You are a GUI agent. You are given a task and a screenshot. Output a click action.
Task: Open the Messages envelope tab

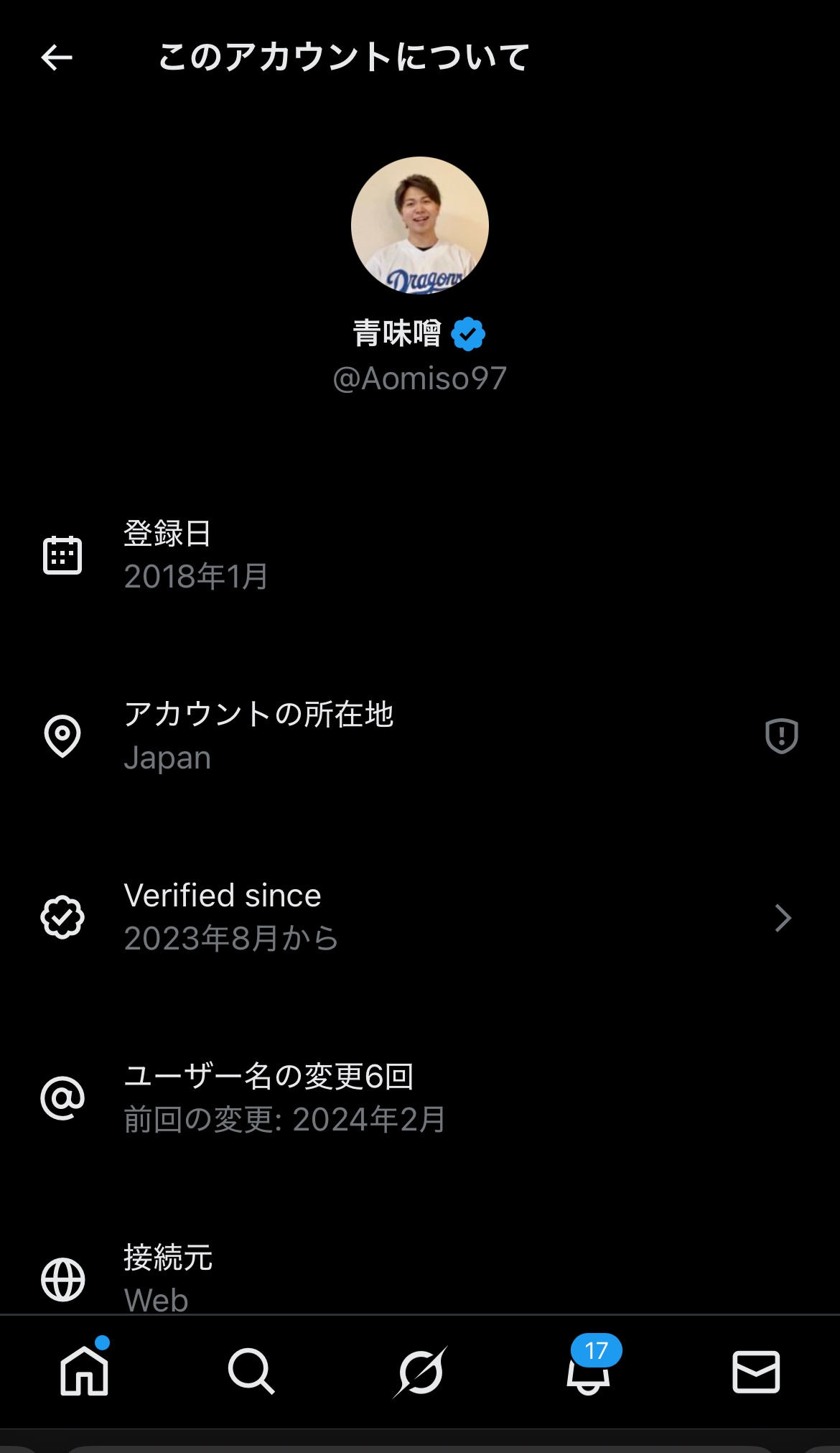pyautogui.click(x=756, y=1371)
